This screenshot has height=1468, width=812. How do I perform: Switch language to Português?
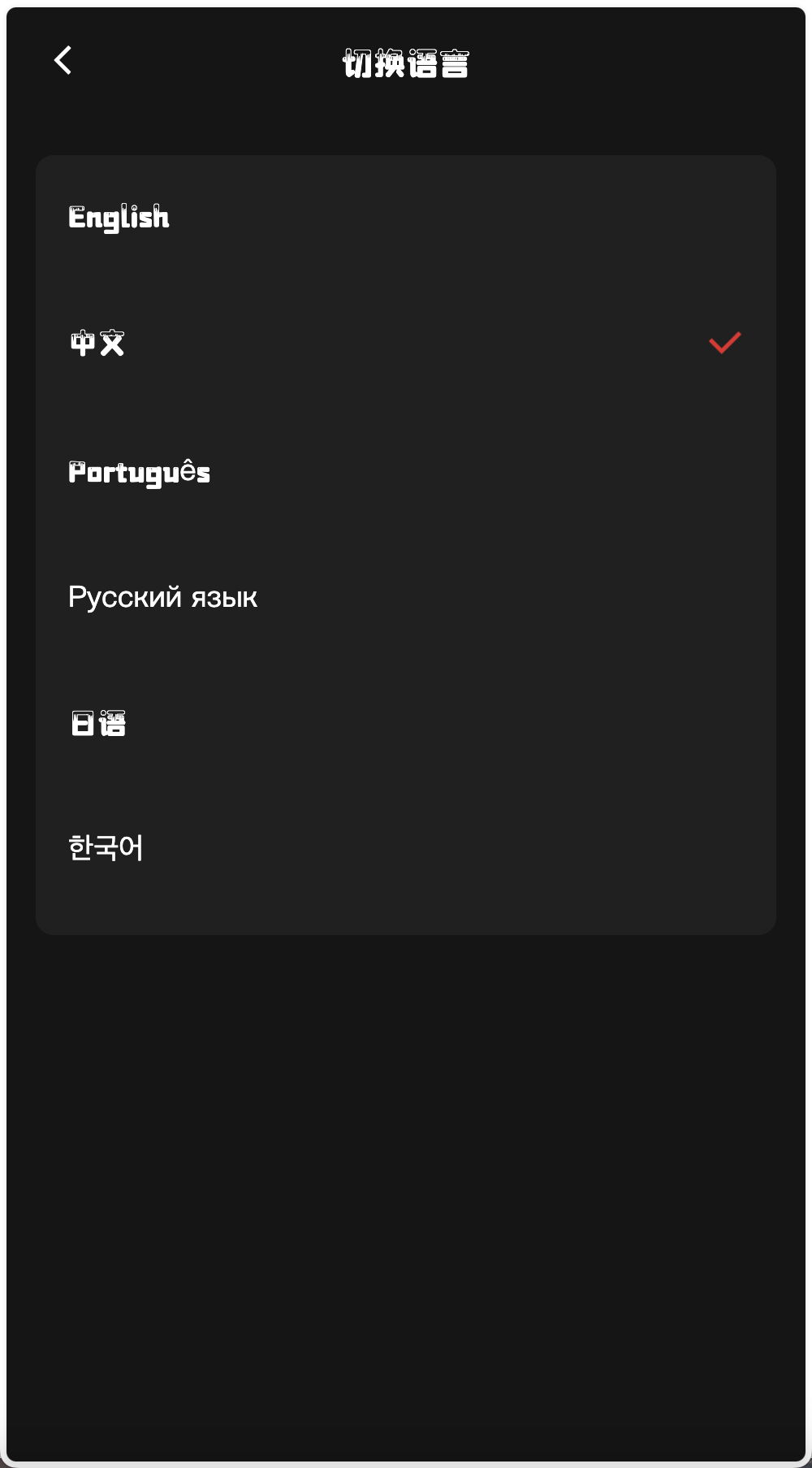pyautogui.click(x=140, y=472)
